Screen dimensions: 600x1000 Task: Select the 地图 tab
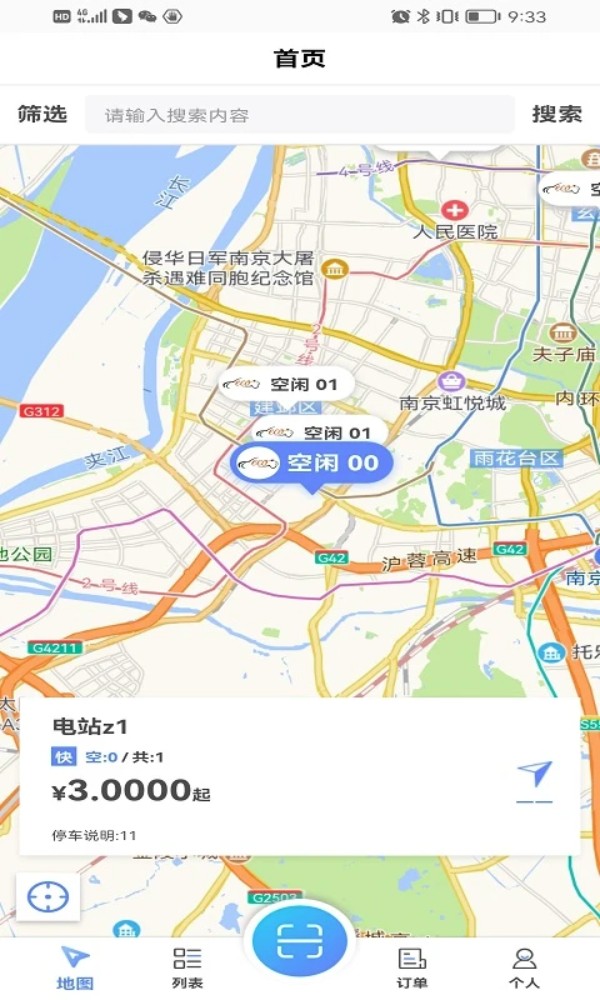pyautogui.click(x=75, y=967)
